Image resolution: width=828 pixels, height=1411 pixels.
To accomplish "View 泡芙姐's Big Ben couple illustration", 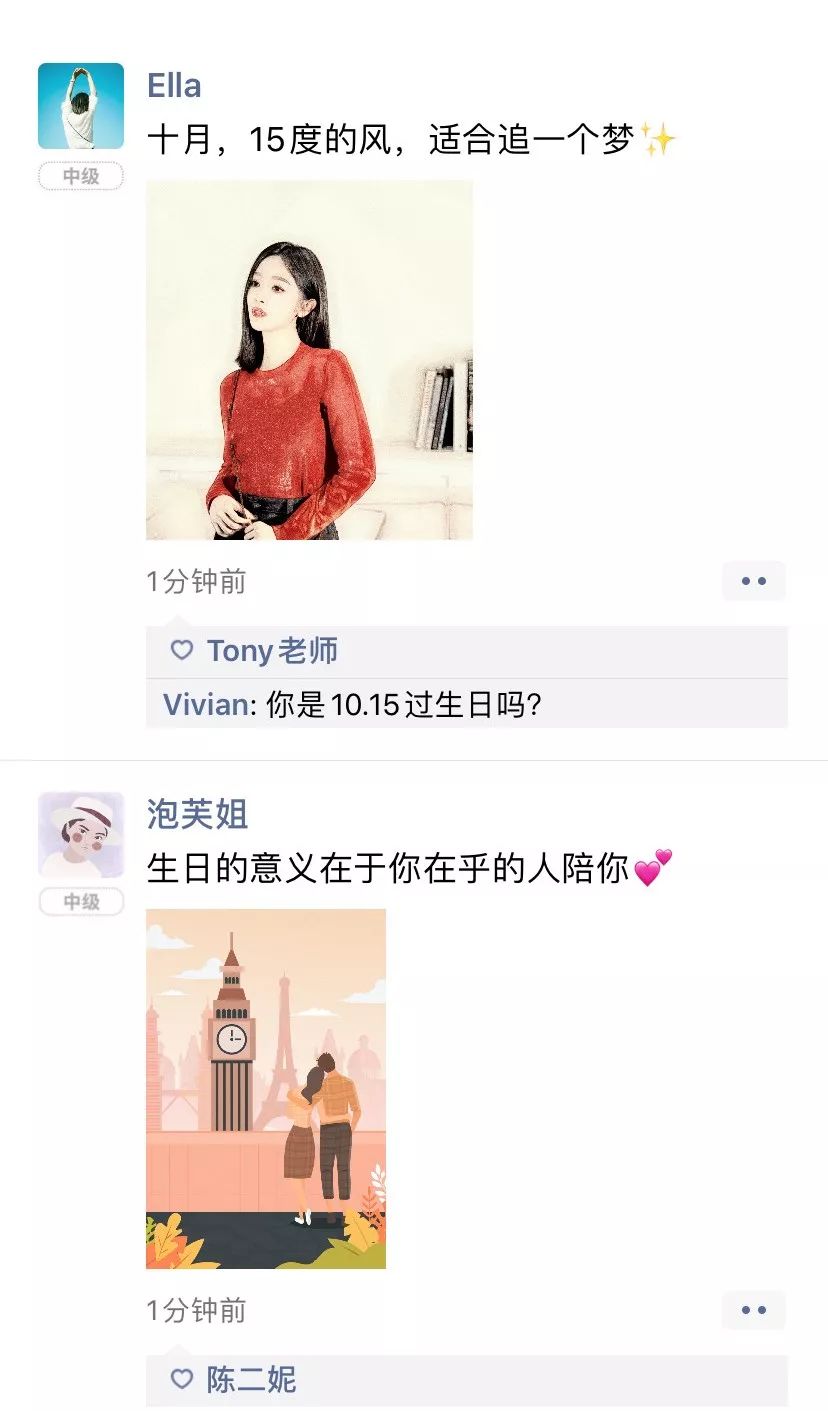I will [x=266, y=1089].
